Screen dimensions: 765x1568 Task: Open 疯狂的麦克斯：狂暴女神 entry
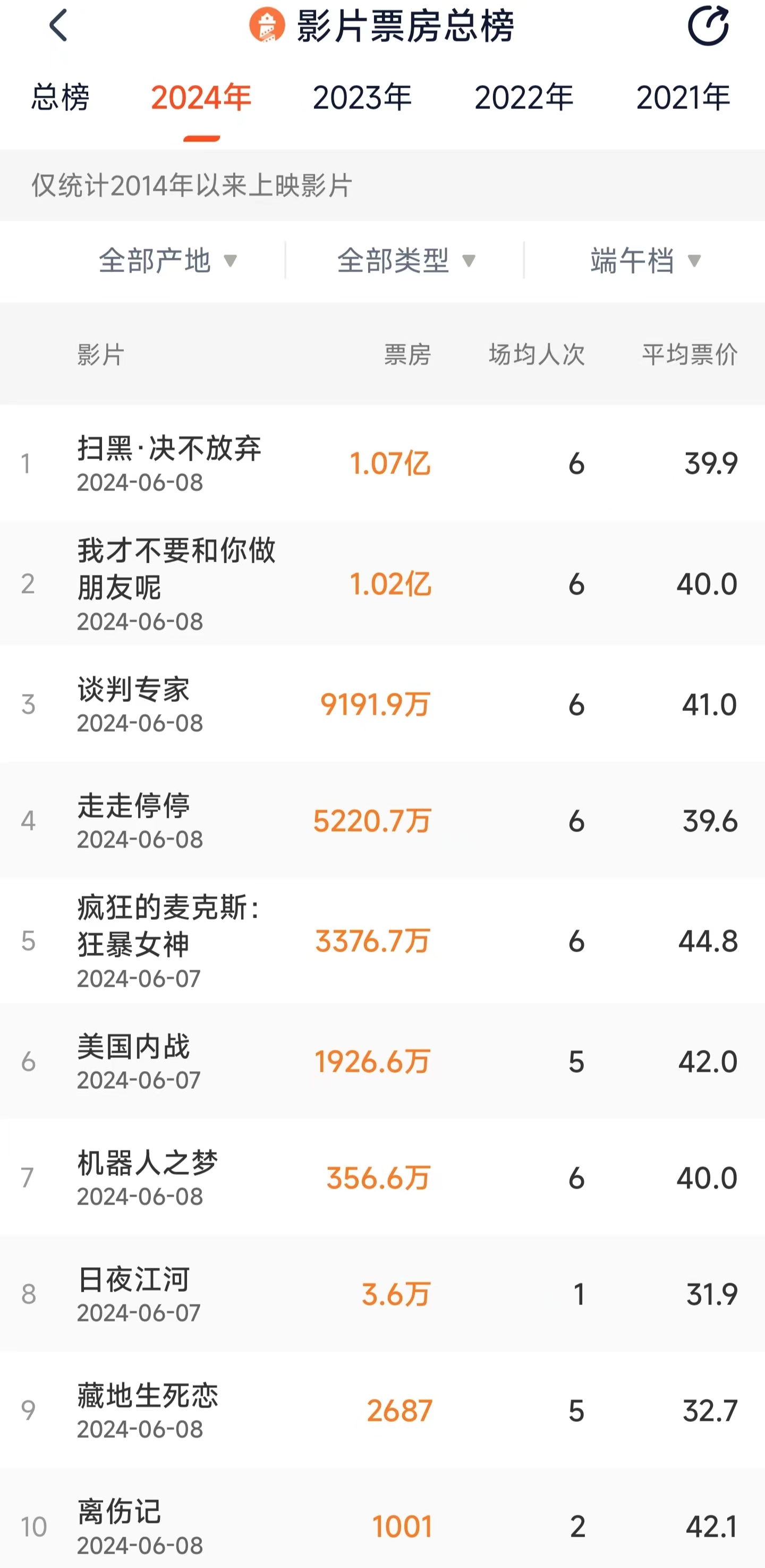click(382, 941)
